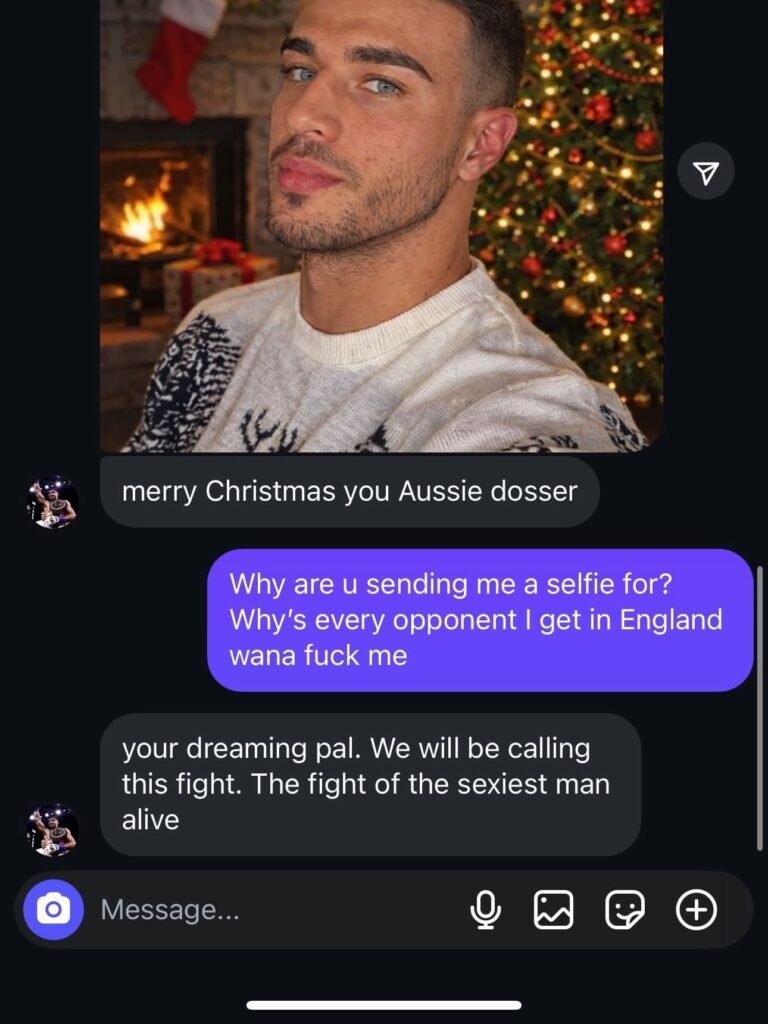Open sender's avatar beside Aussie dosser message
The height and width of the screenshot is (1024, 768).
click(x=52, y=502)
